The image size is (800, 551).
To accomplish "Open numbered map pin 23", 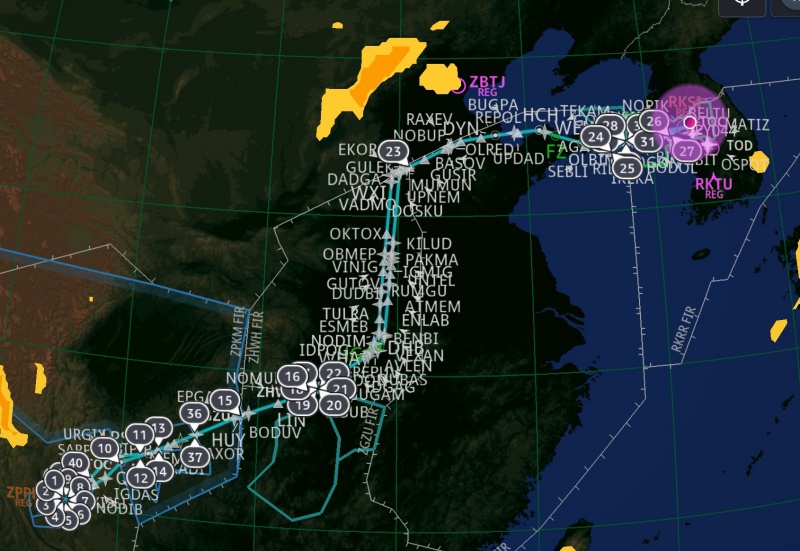I will (394, 152).
